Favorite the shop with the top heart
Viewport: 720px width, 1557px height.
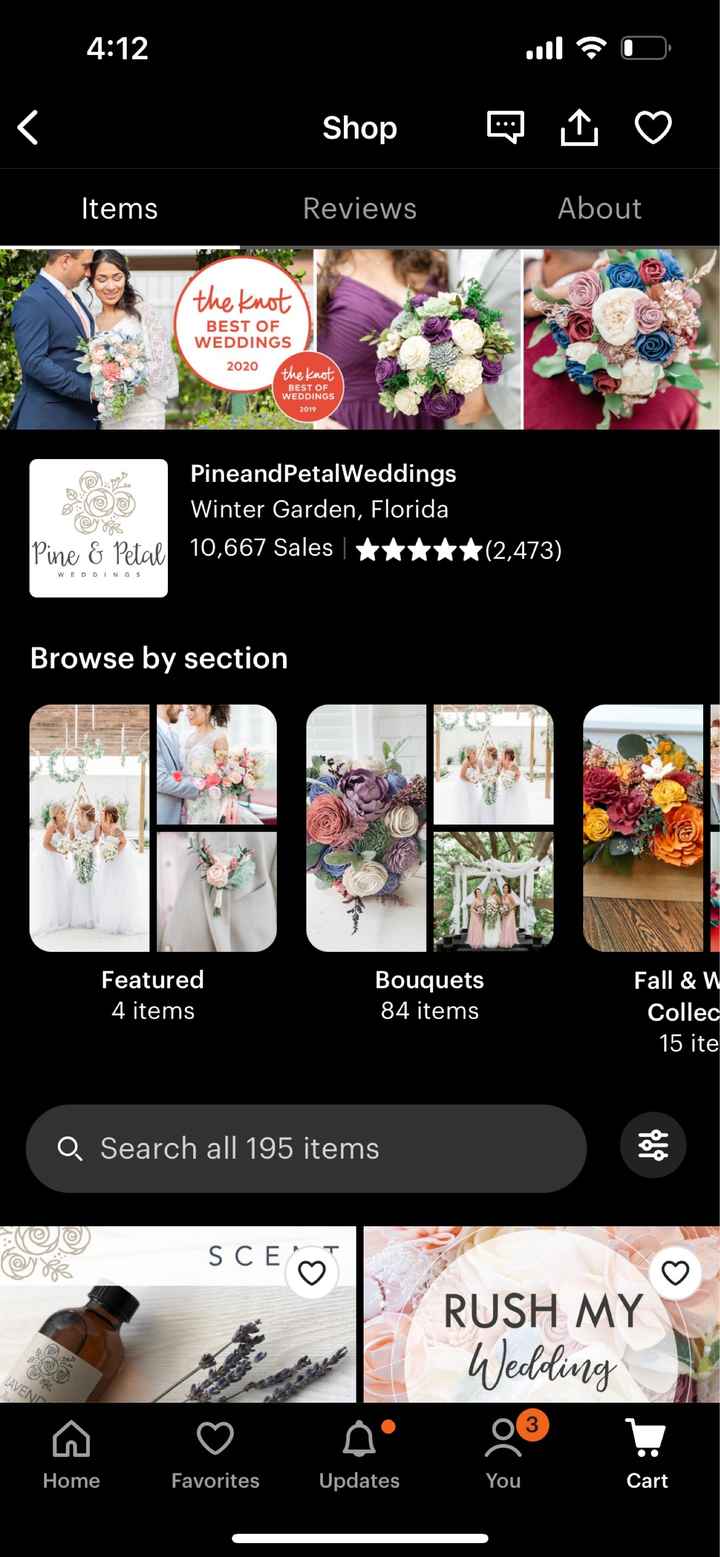tap(653, 127)
